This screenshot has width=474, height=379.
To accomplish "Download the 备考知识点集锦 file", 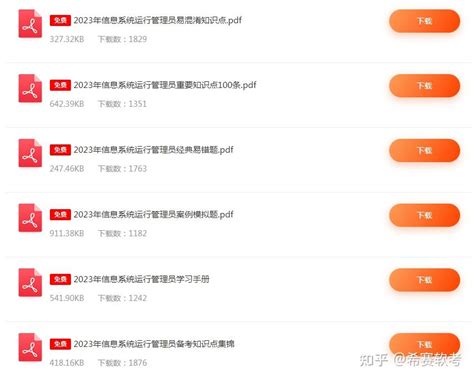I will (x=424, y=344).
